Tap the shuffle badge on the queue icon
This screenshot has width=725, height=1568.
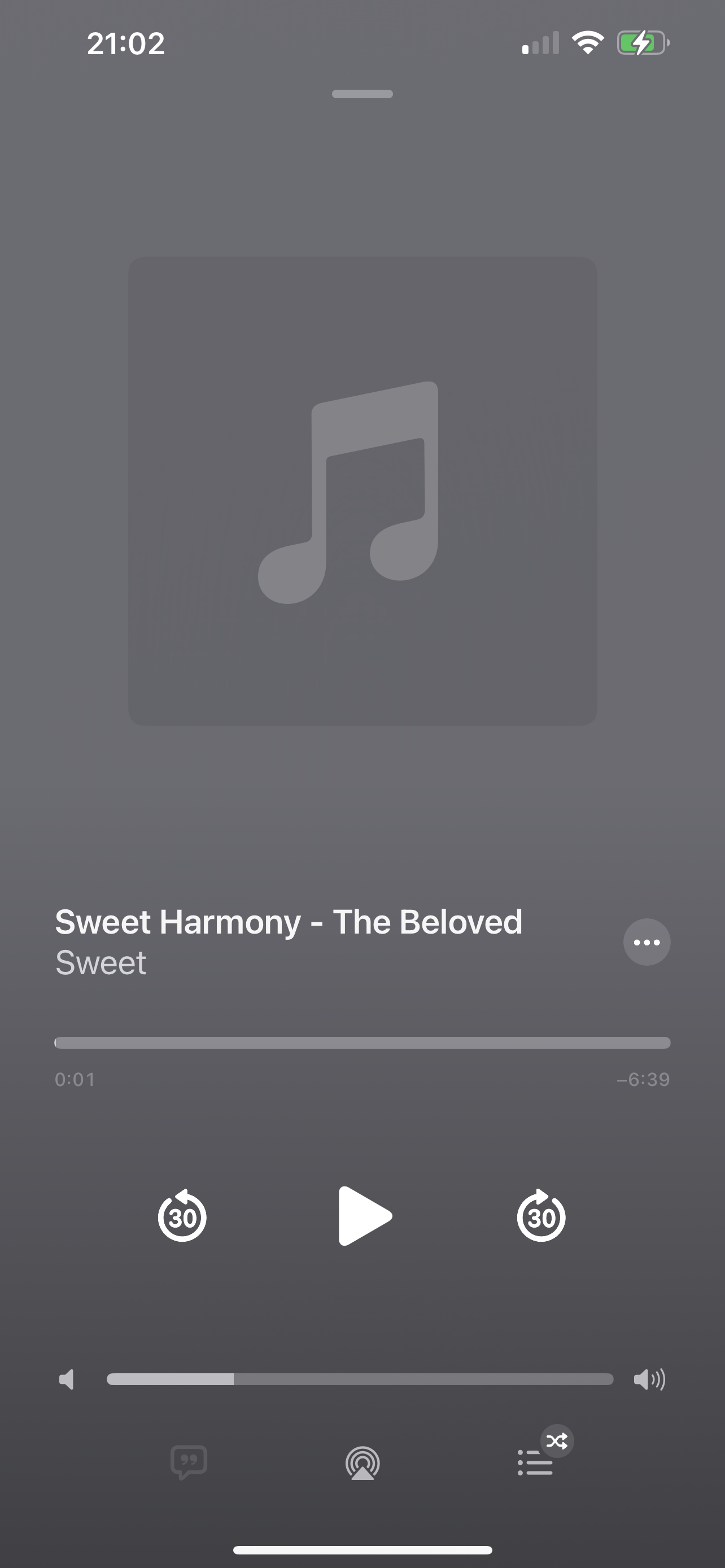tap(557, 1442)
